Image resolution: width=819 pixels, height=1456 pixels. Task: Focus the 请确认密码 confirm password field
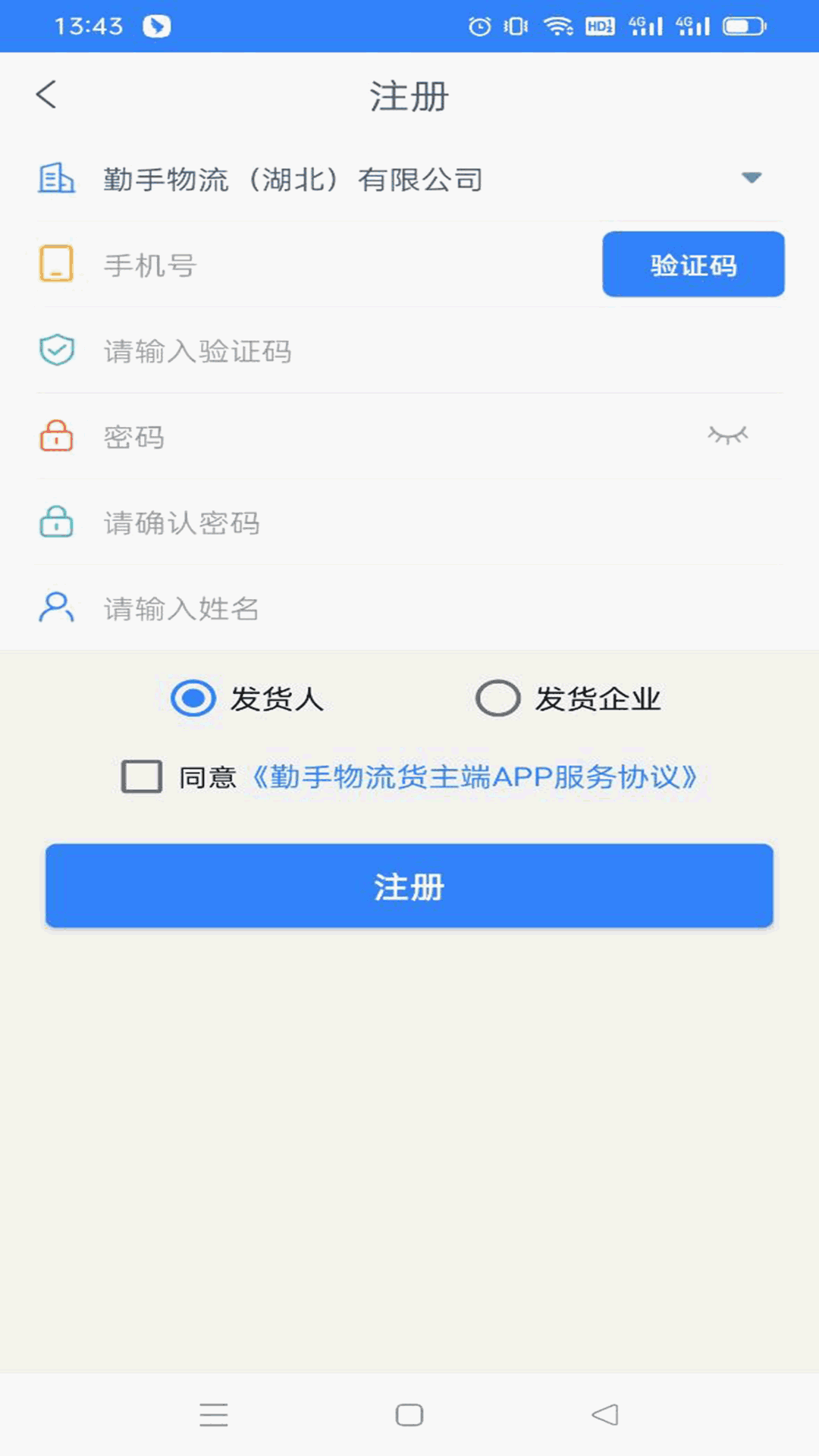coord(409,522)
